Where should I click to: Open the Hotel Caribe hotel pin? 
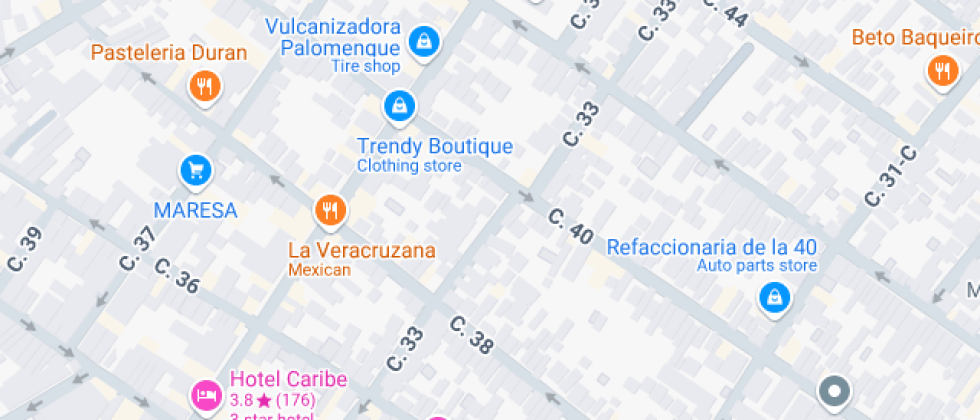pyautogui.click(x=207, y=396)
